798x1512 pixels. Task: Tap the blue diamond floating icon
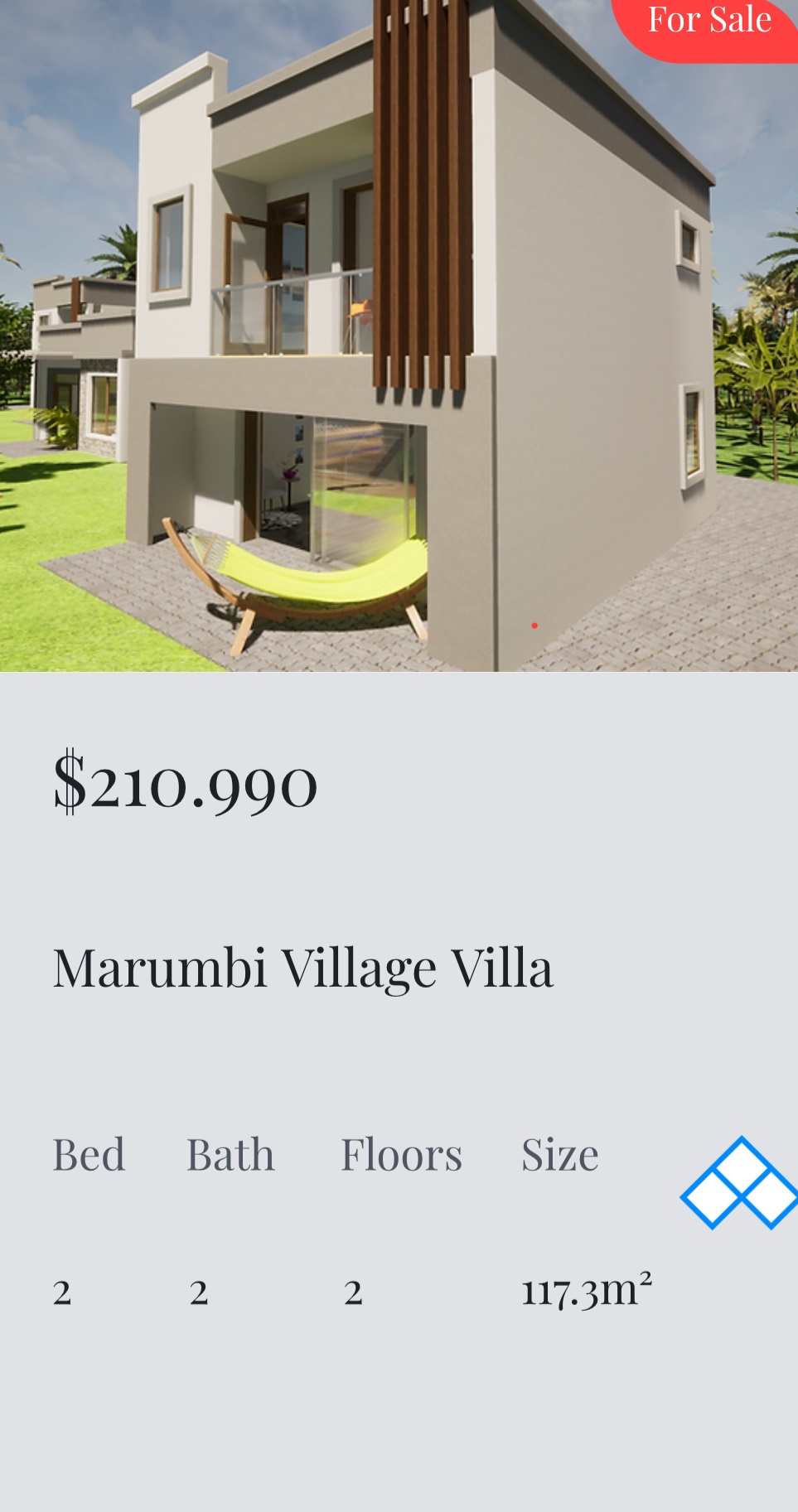point(739,1182)
